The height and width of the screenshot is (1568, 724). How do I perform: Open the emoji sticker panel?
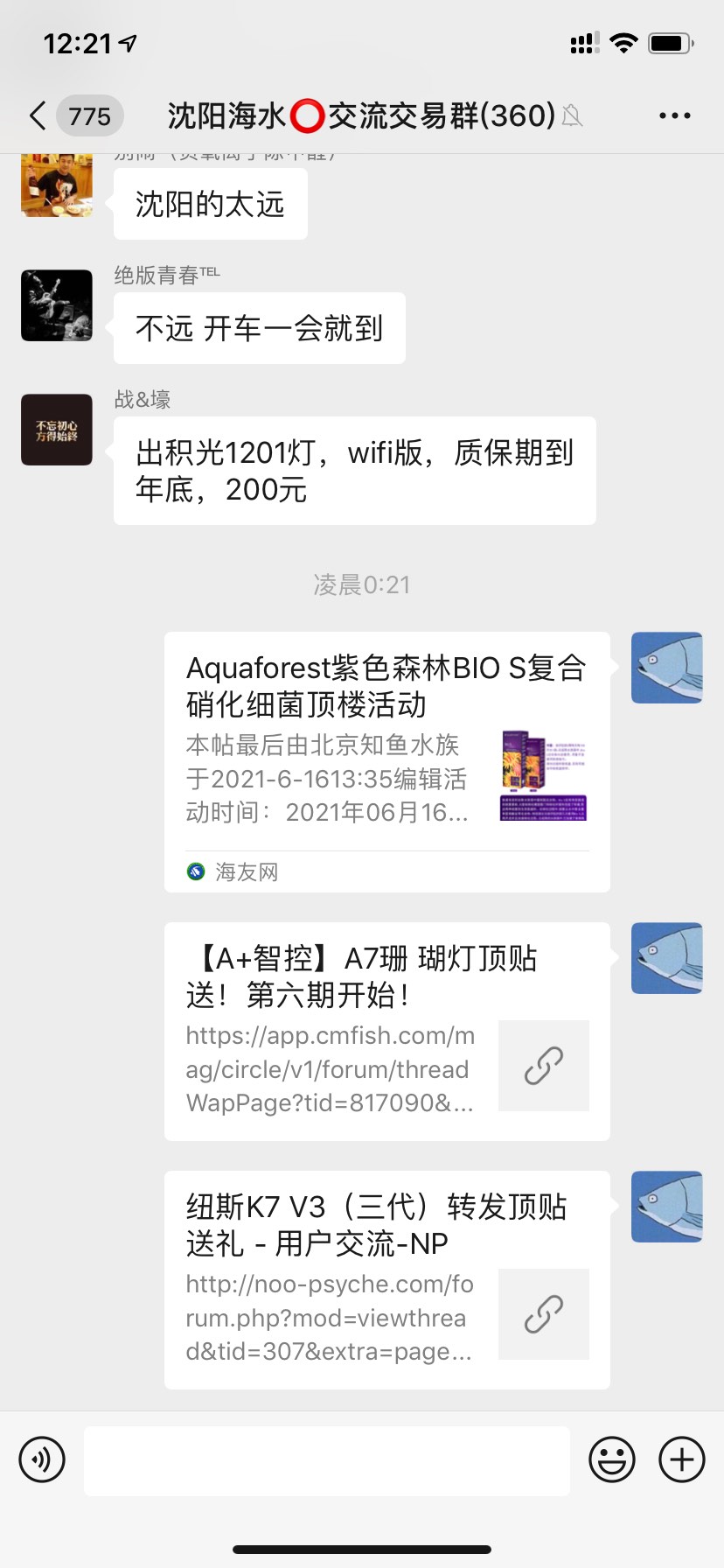coord(611,1459)
